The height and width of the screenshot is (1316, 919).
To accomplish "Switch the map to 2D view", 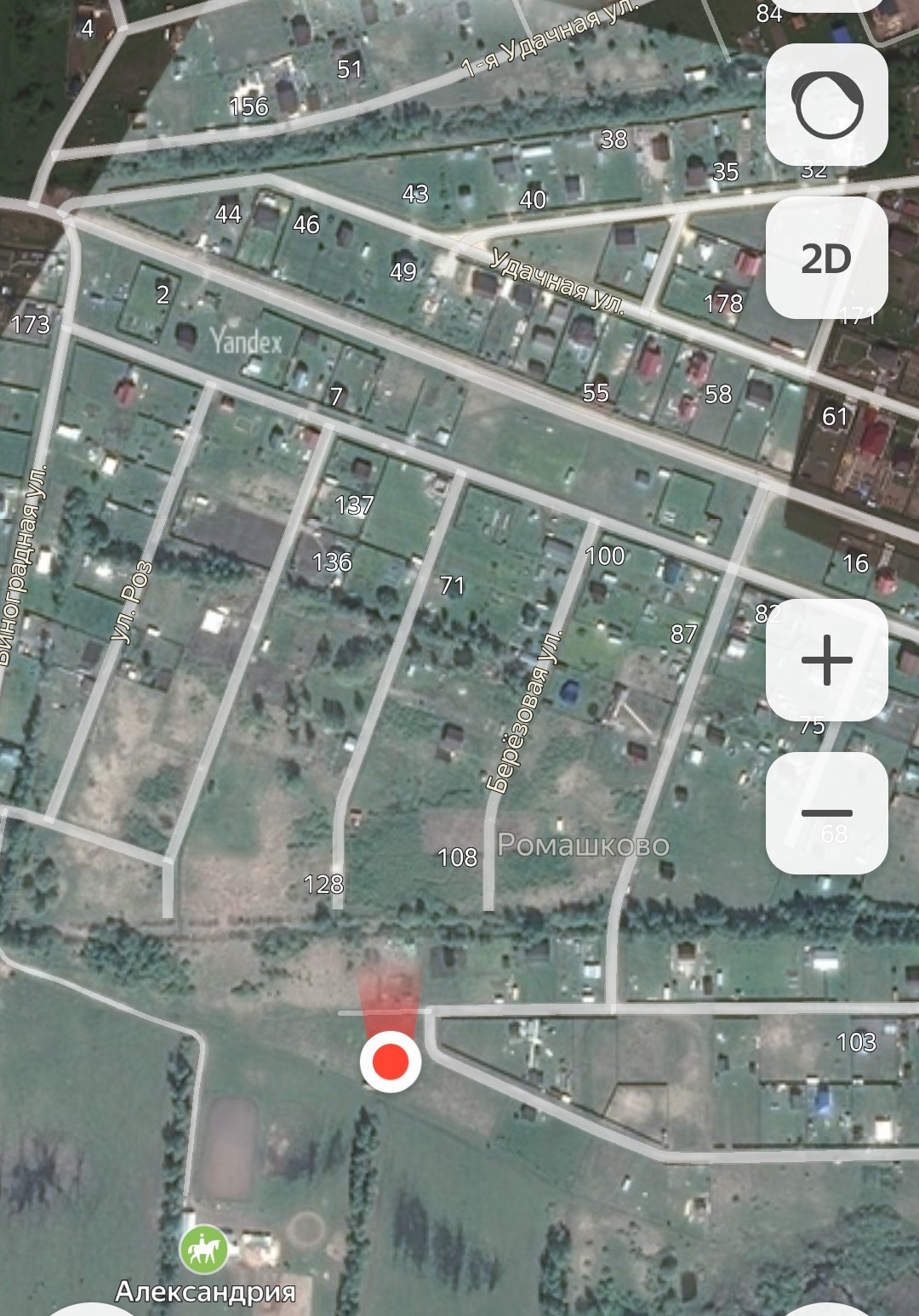I will (x=826, y=259).
